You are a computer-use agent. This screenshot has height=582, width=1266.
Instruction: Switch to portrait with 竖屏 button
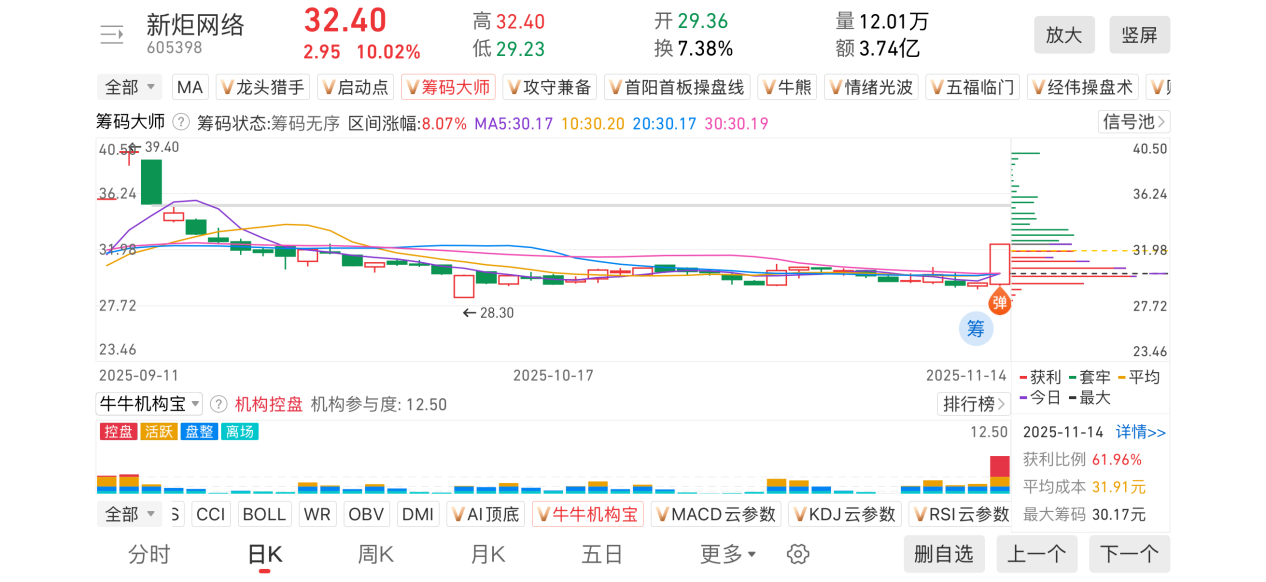pos(1139,35)
